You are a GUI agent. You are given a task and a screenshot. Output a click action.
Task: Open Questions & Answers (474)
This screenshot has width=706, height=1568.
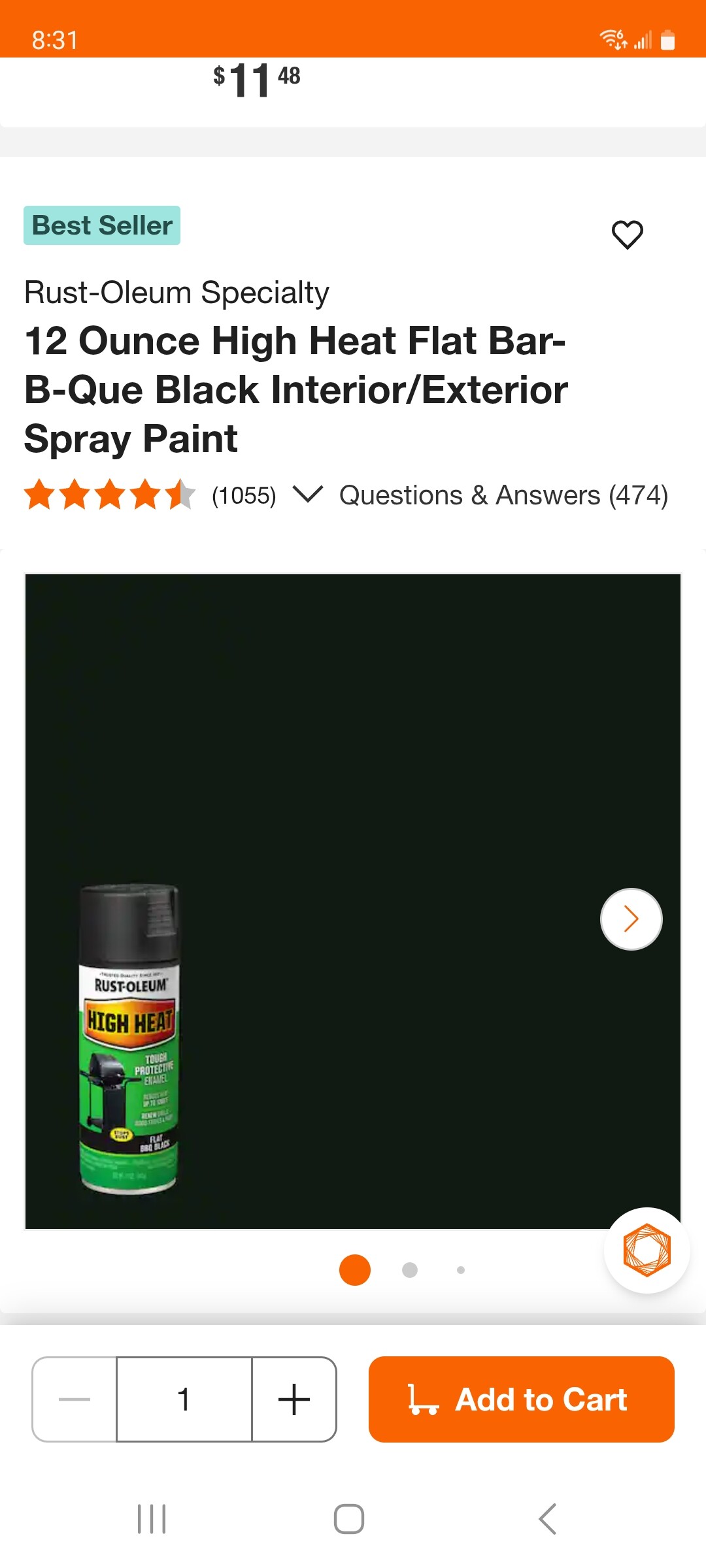pos(503,495)
